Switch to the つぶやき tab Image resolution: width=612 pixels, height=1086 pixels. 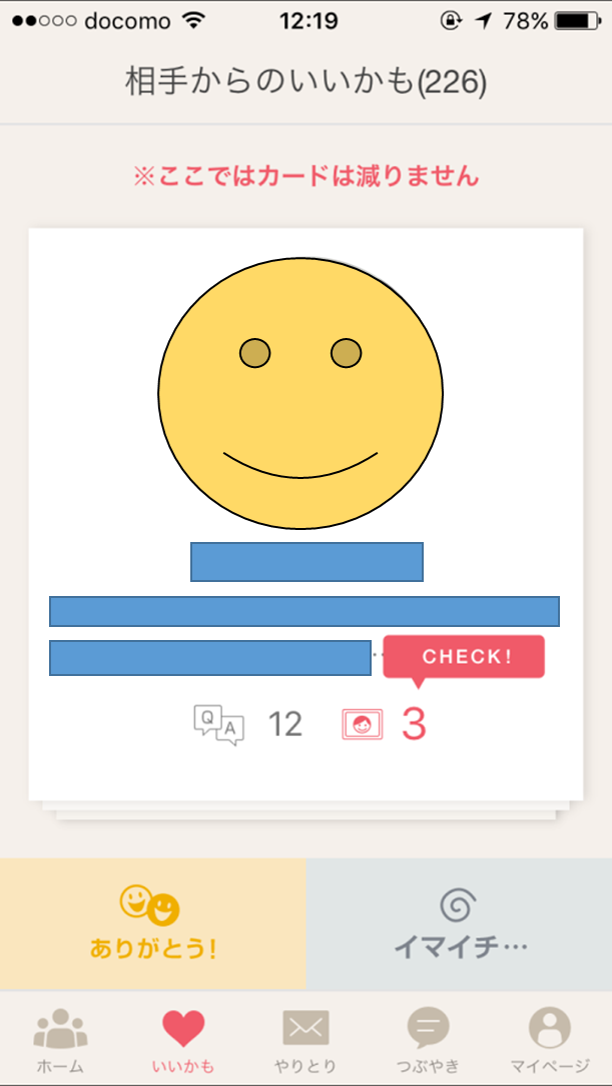tap(428, 1040)
